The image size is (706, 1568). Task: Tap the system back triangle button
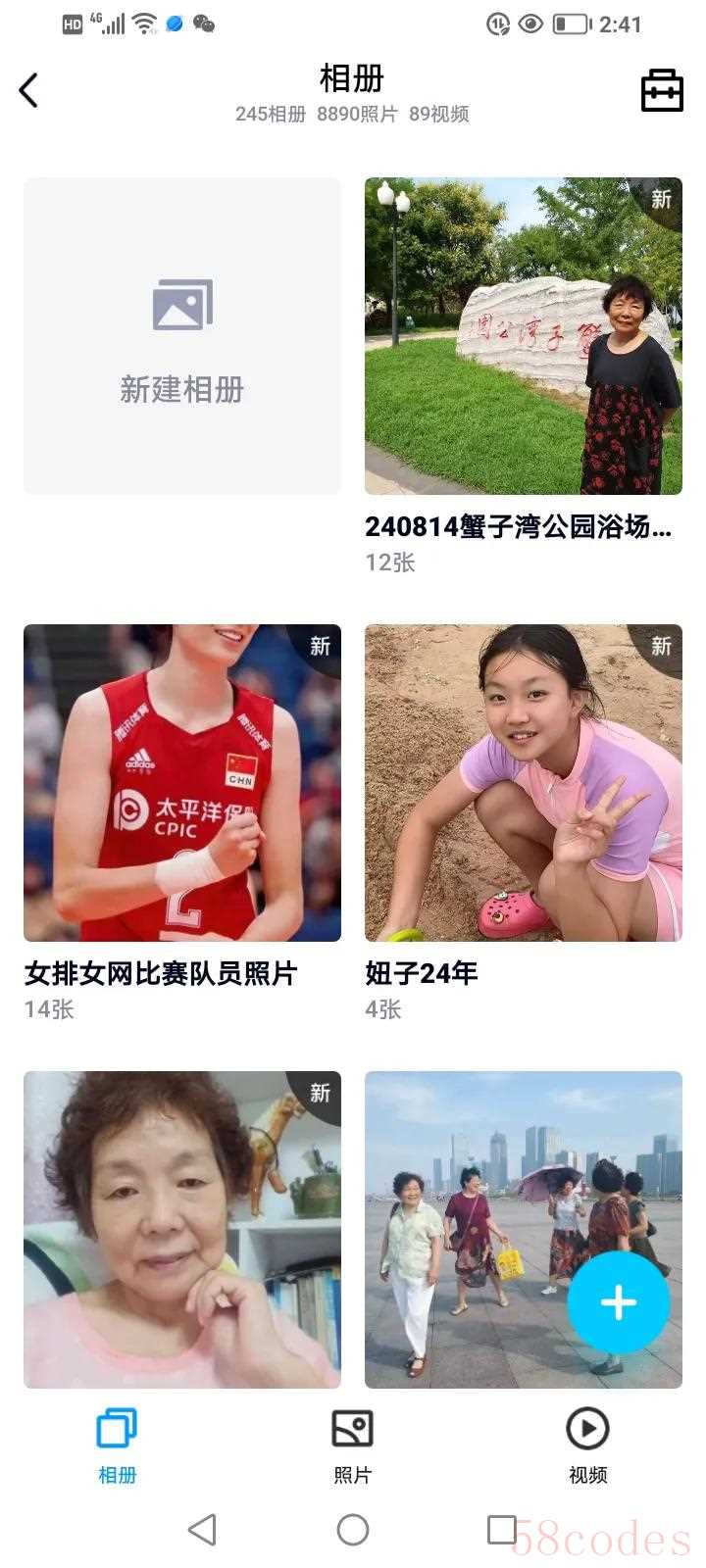pyautogui.click(x=202, y=1529)
